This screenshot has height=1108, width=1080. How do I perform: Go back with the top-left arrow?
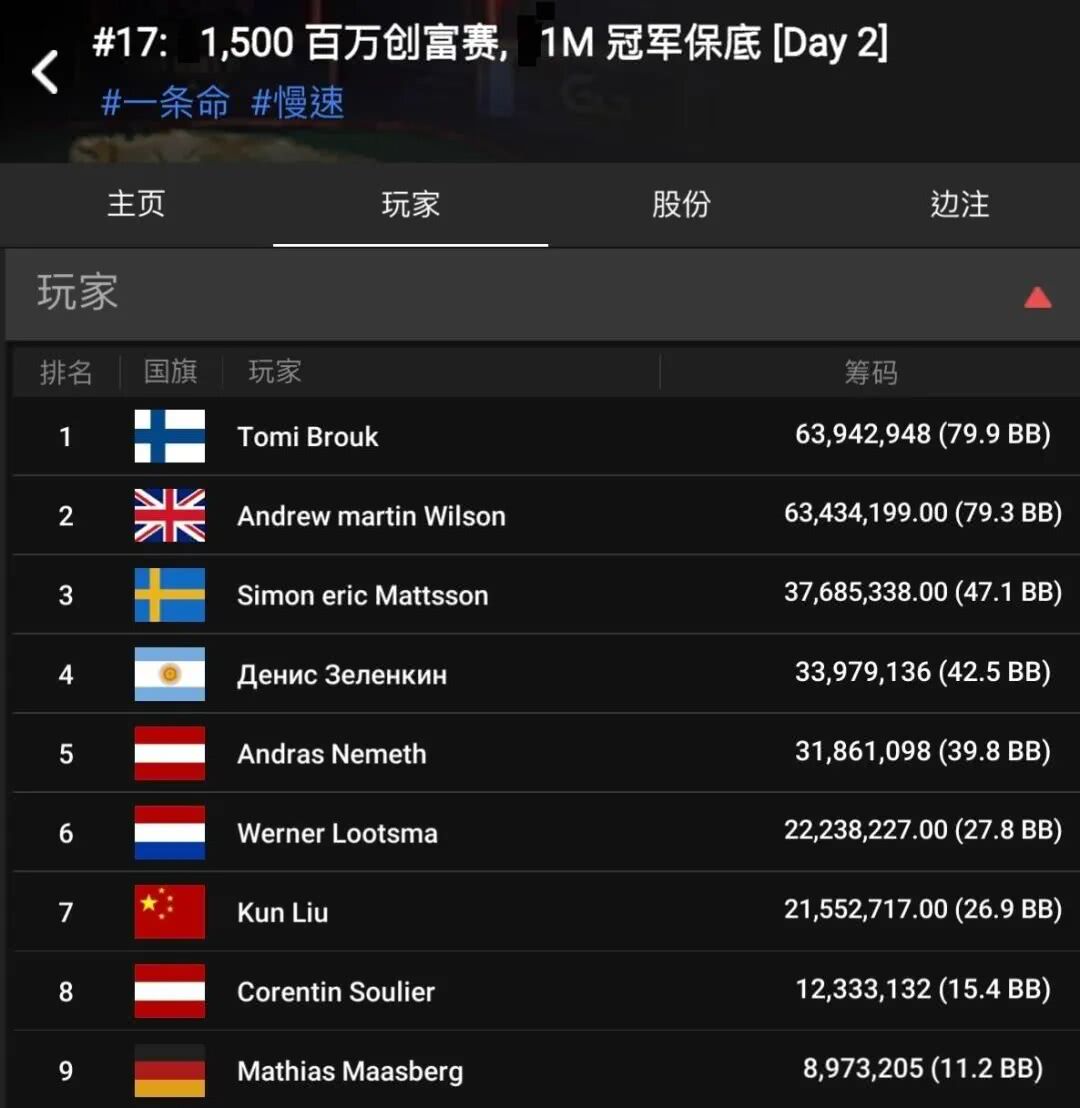tap(45, 73)
